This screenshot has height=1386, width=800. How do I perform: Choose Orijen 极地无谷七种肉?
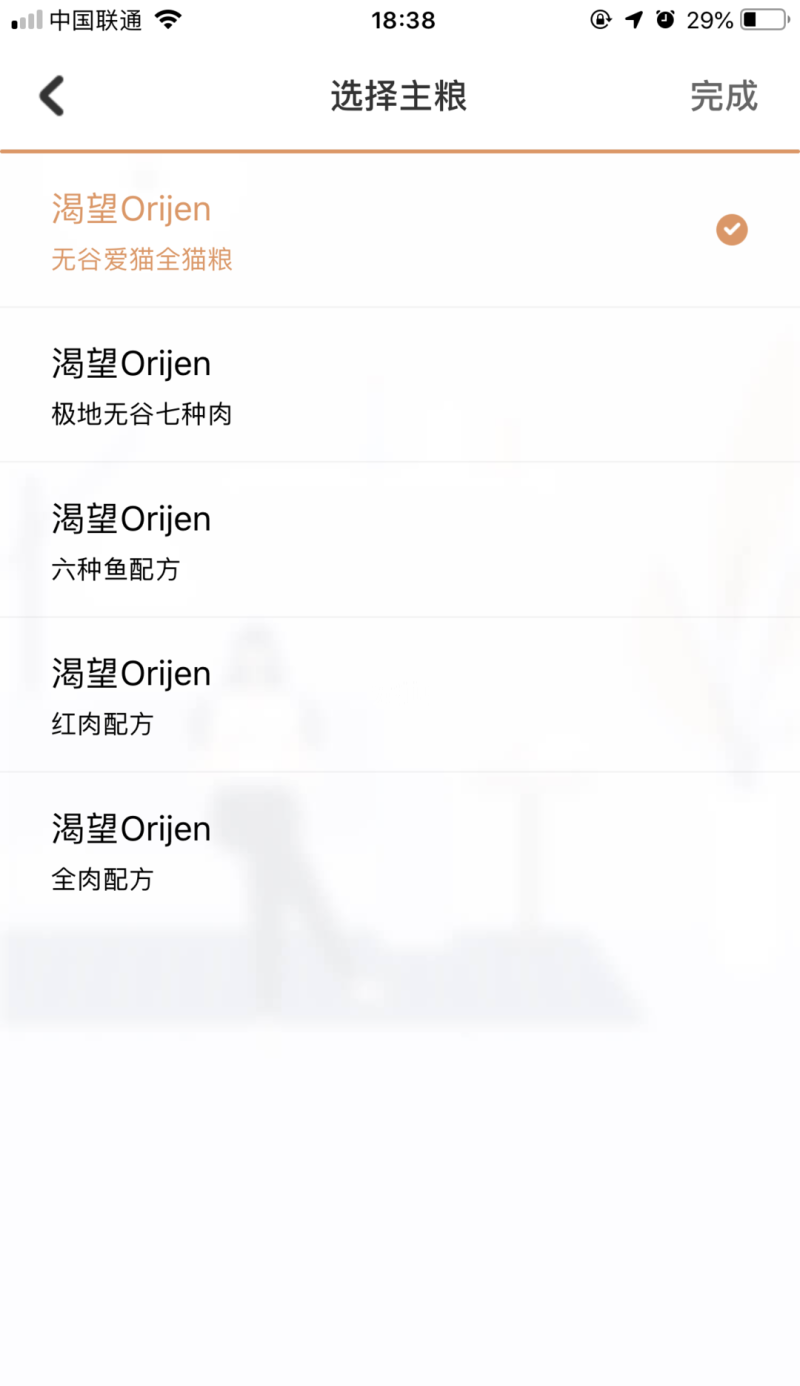click(400, 386)
